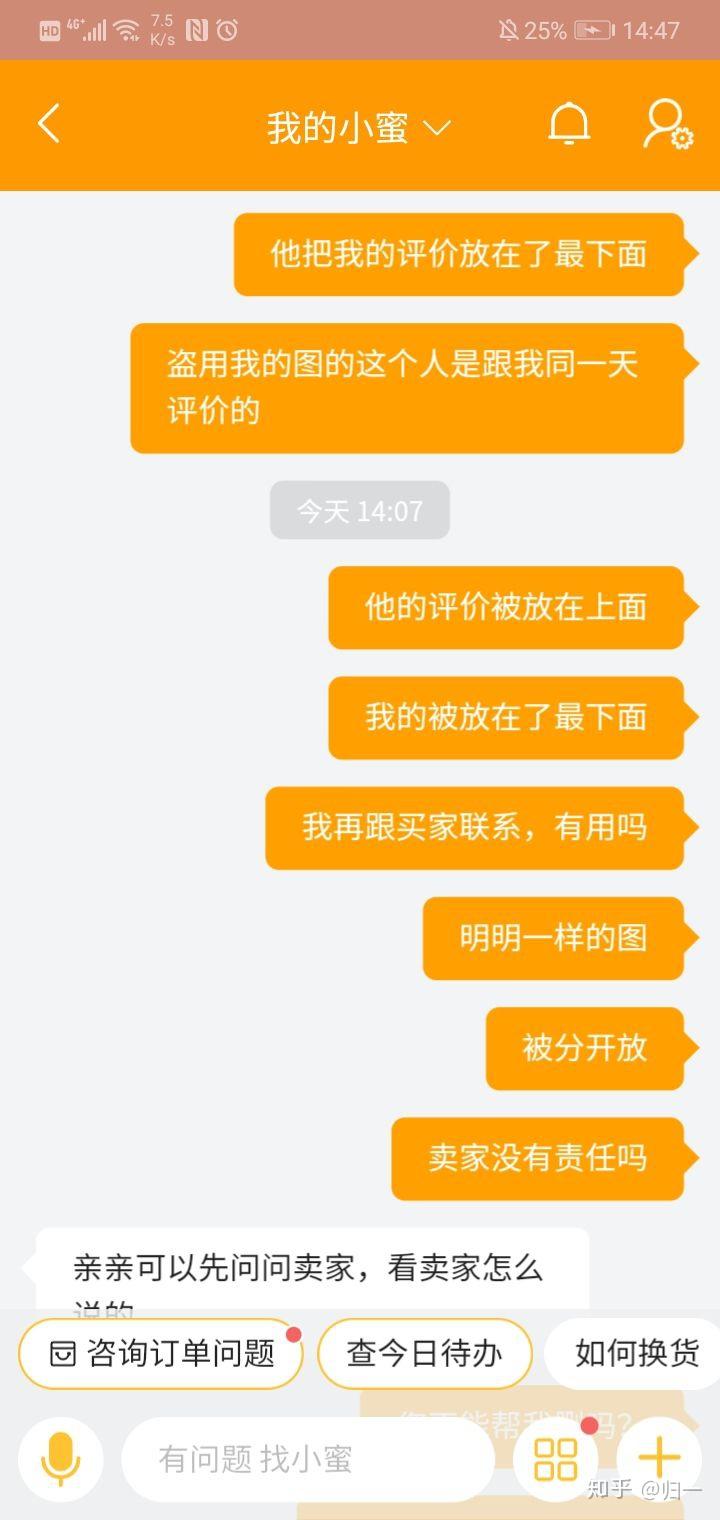Open the profile settings icon

point(667,125)
